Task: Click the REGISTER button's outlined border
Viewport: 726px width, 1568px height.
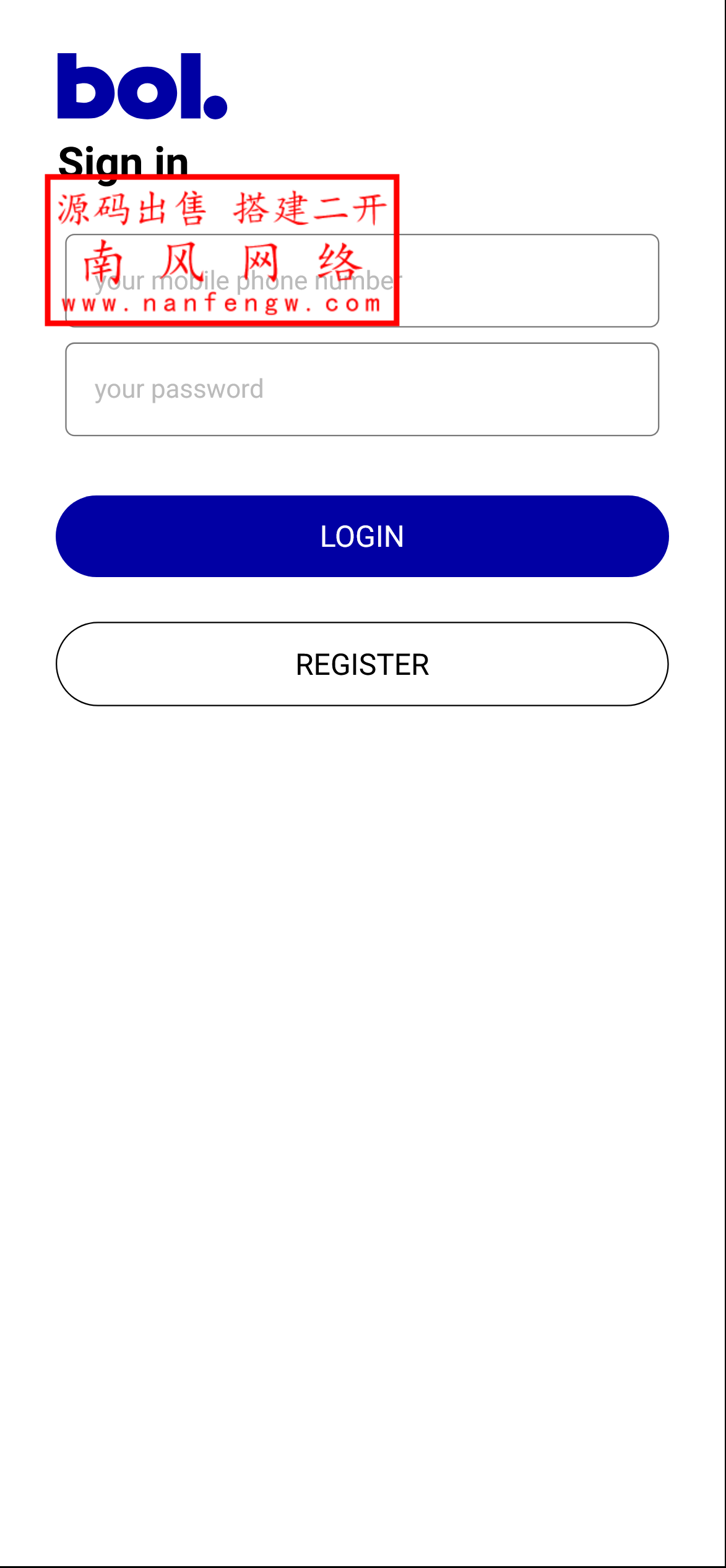Action: [363, 622]
